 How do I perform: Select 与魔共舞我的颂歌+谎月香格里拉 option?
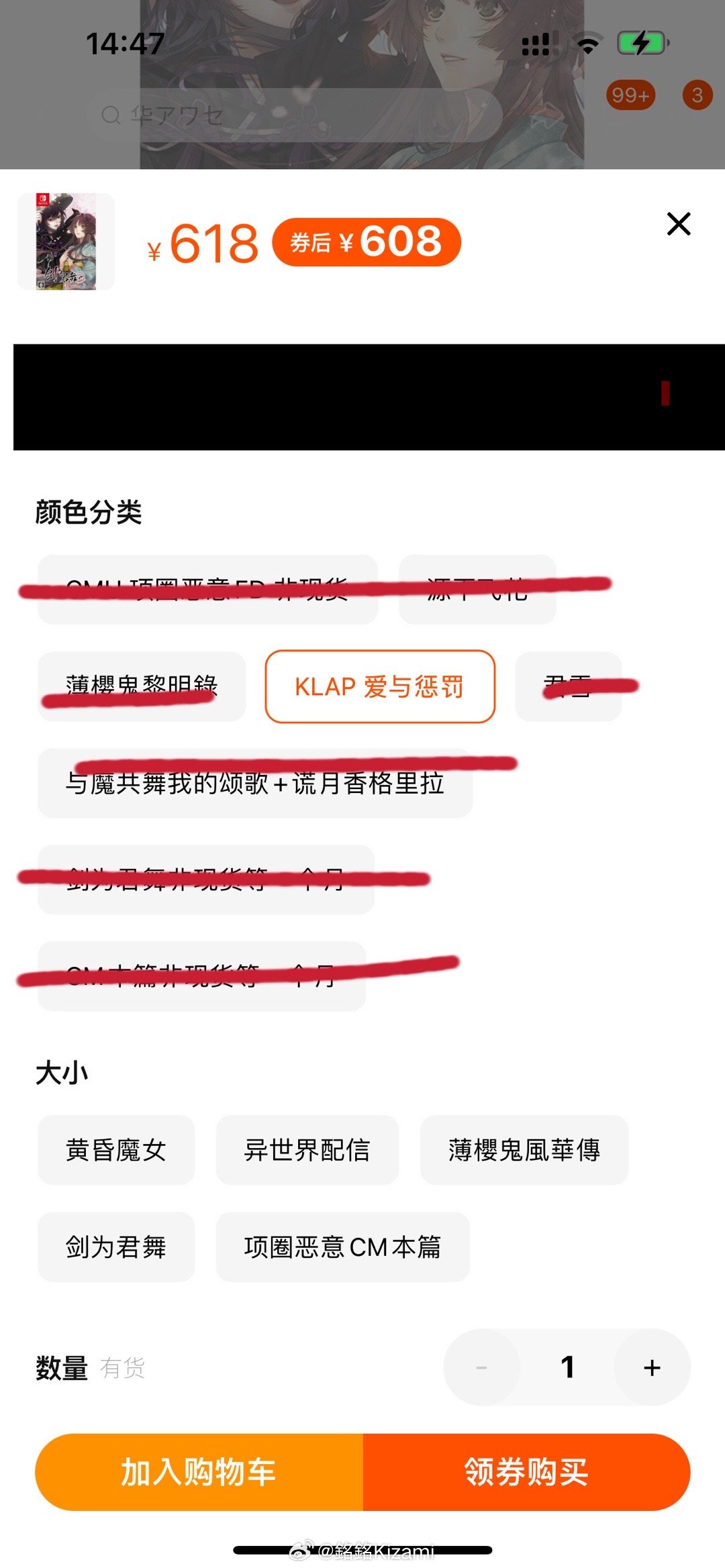255,783
